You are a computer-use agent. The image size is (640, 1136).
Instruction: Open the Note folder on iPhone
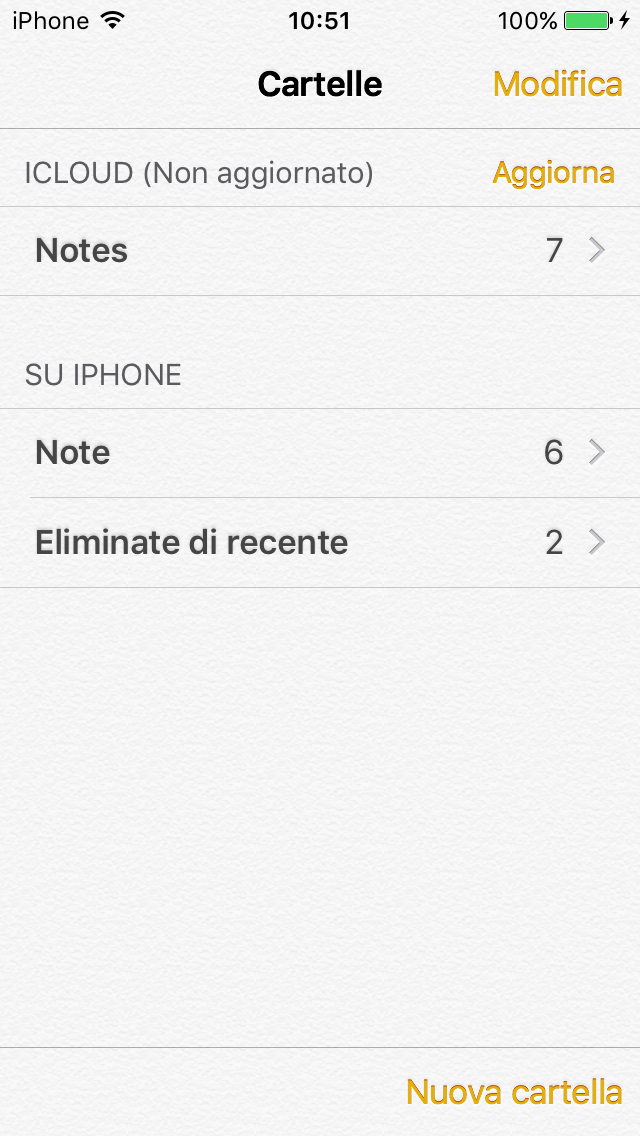pyautogui.click(x=320, y=453)
